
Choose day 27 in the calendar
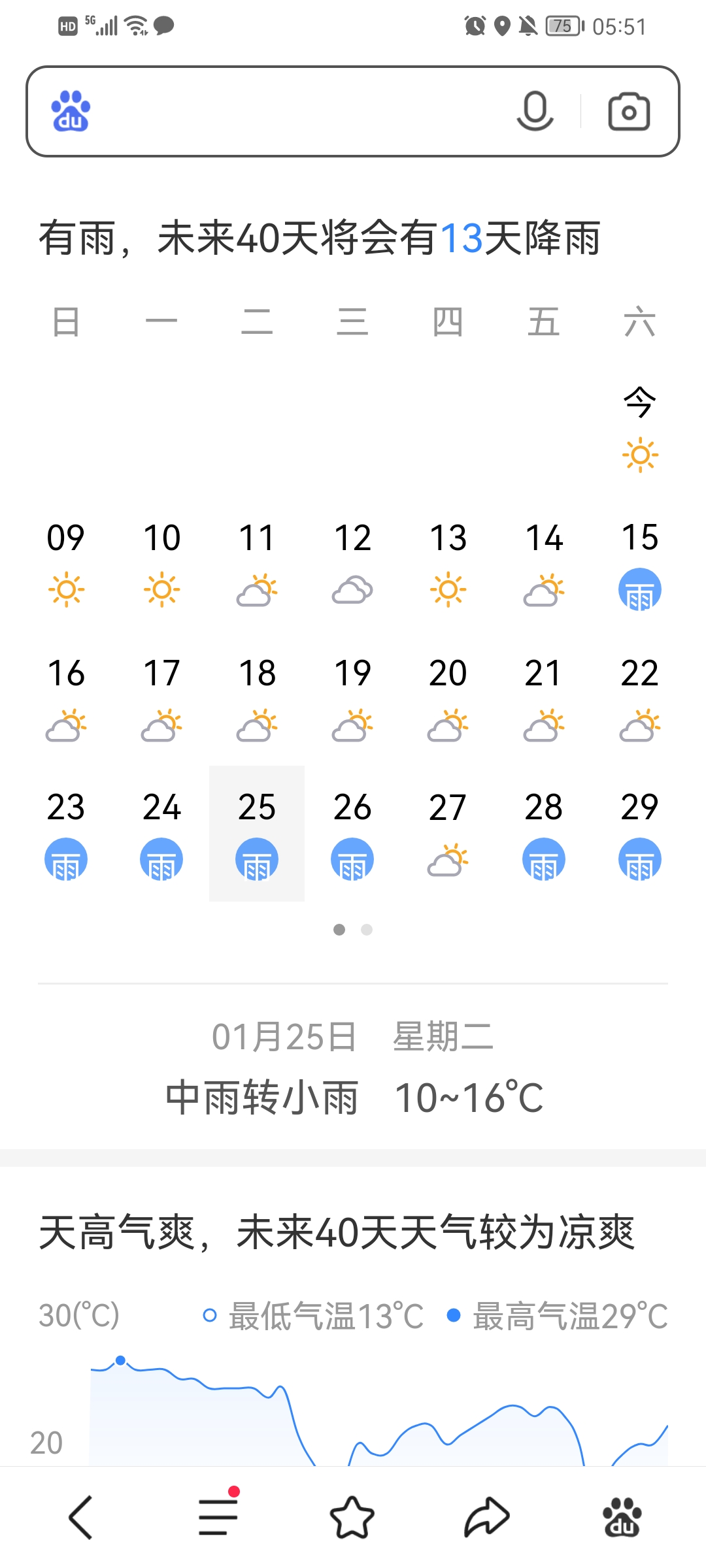pyautogui.click(x=448, y=833)
